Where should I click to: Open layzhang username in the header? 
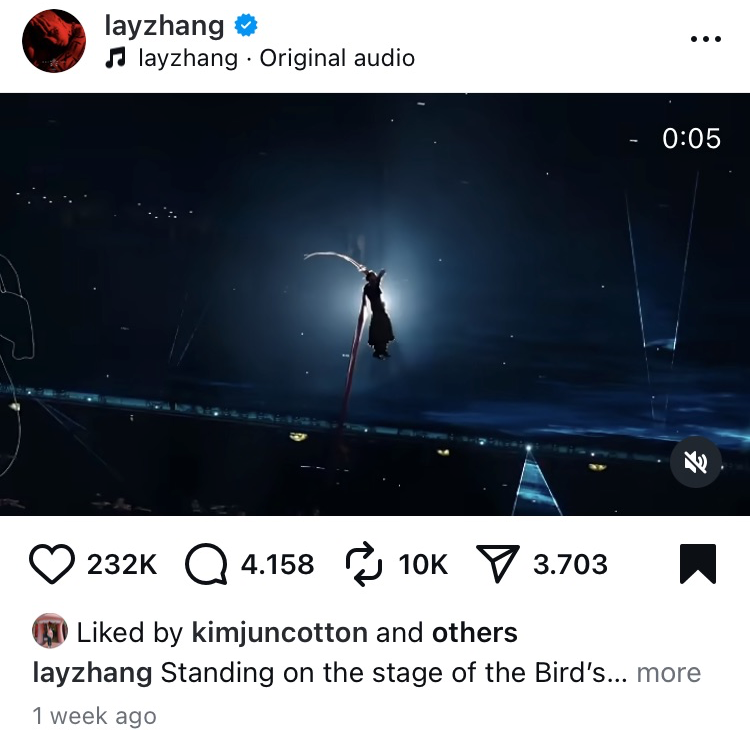pos(163,26)
